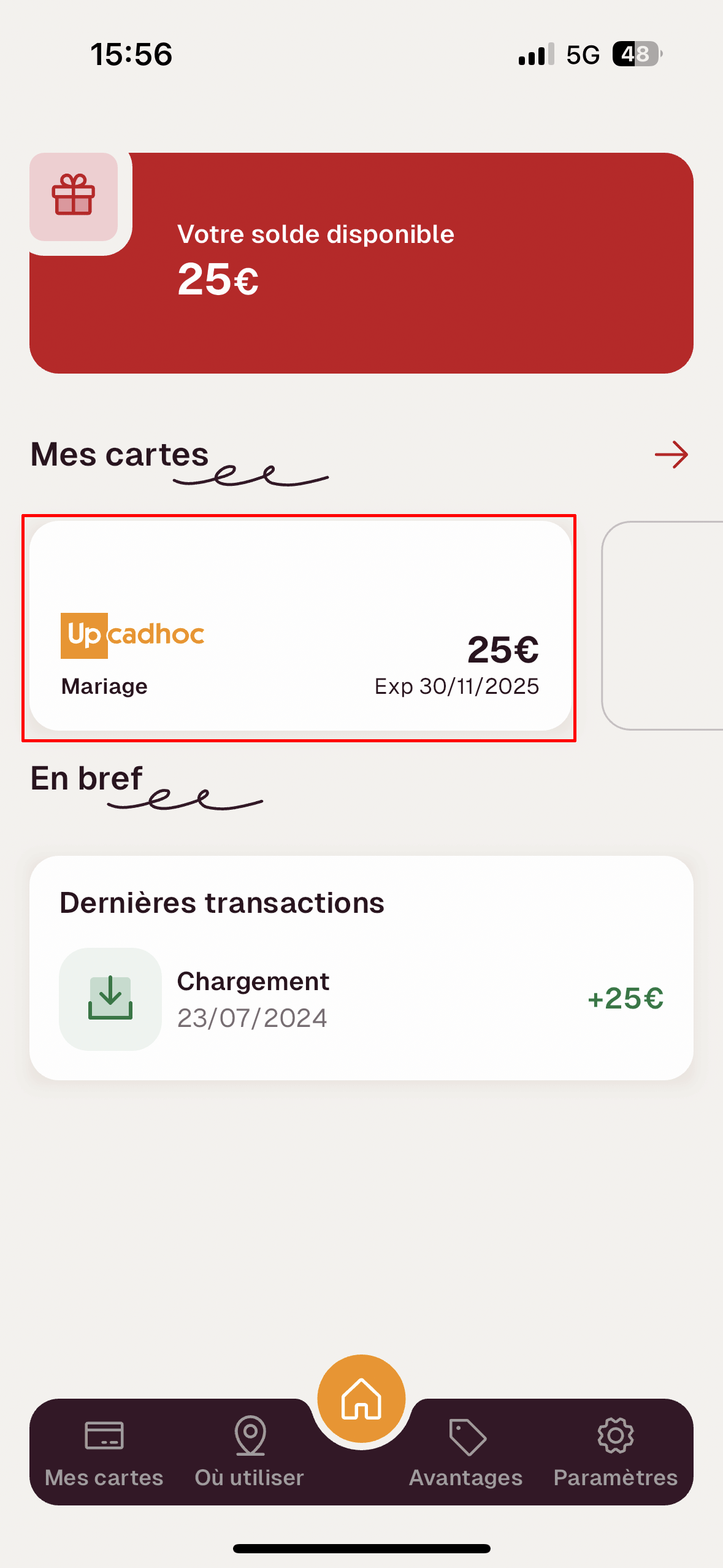Select the Up cadhoc logo on the card
Viewport: 723px width, 1568px height.
(132, 635)
